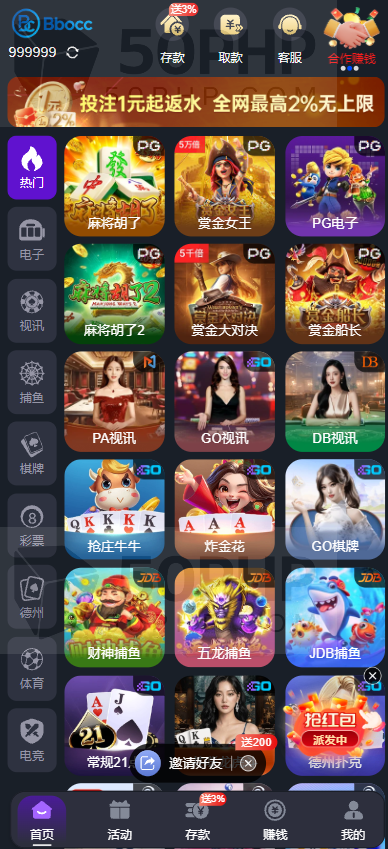Switch to the 视讯 category
Image resolution: width=388 pixels, height=849 pixels.
click(32, 311)
